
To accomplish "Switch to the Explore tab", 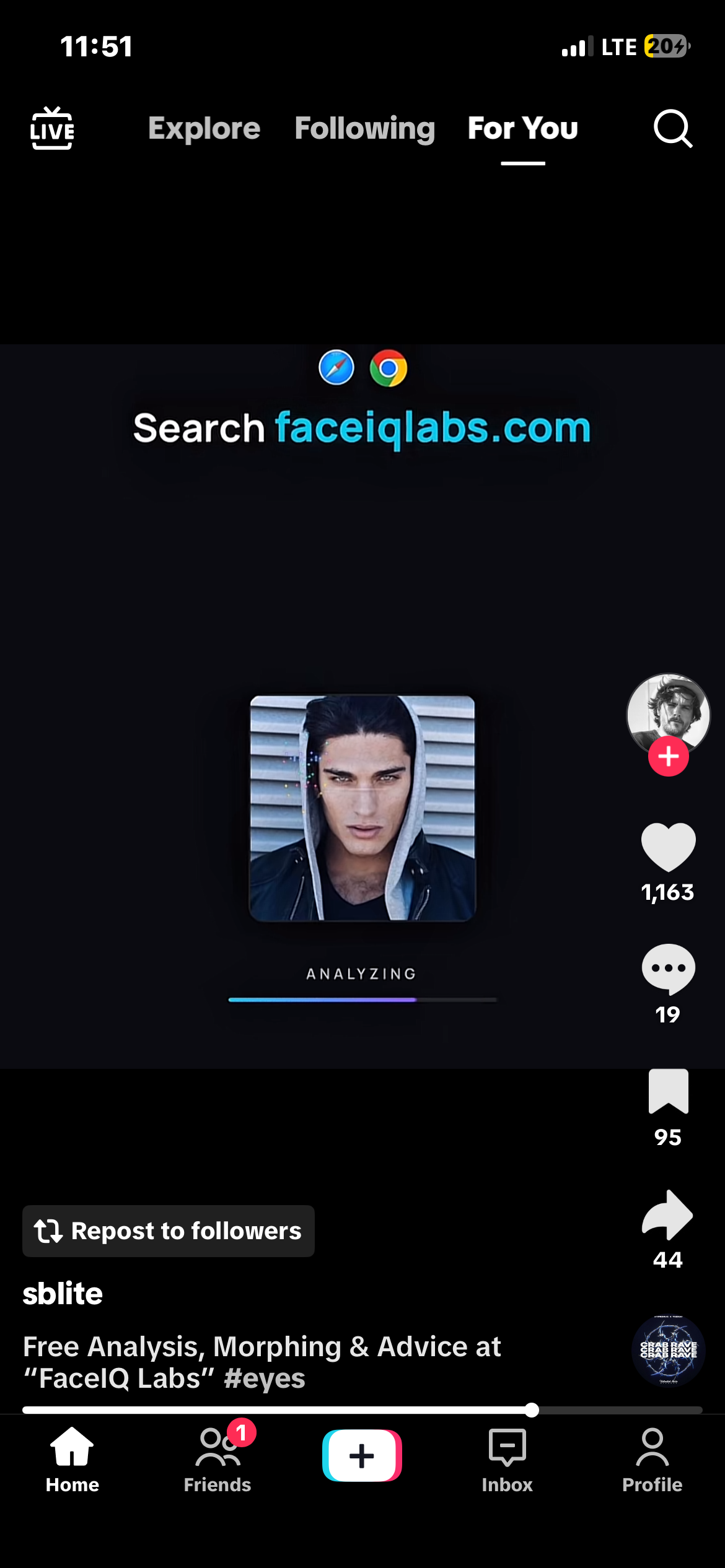I will tap(204, 129).
